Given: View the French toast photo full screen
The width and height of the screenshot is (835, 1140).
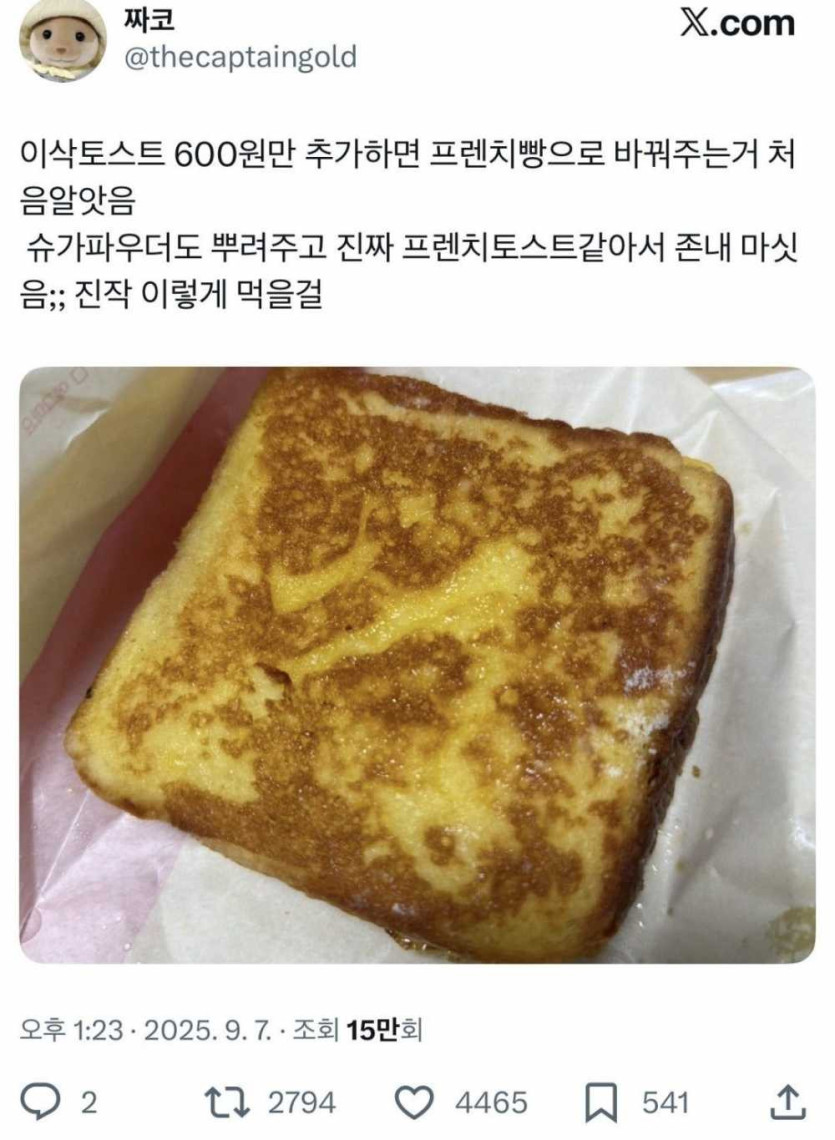Looking at the screenshot, I should pyautogui.click(x=417, y=664).
